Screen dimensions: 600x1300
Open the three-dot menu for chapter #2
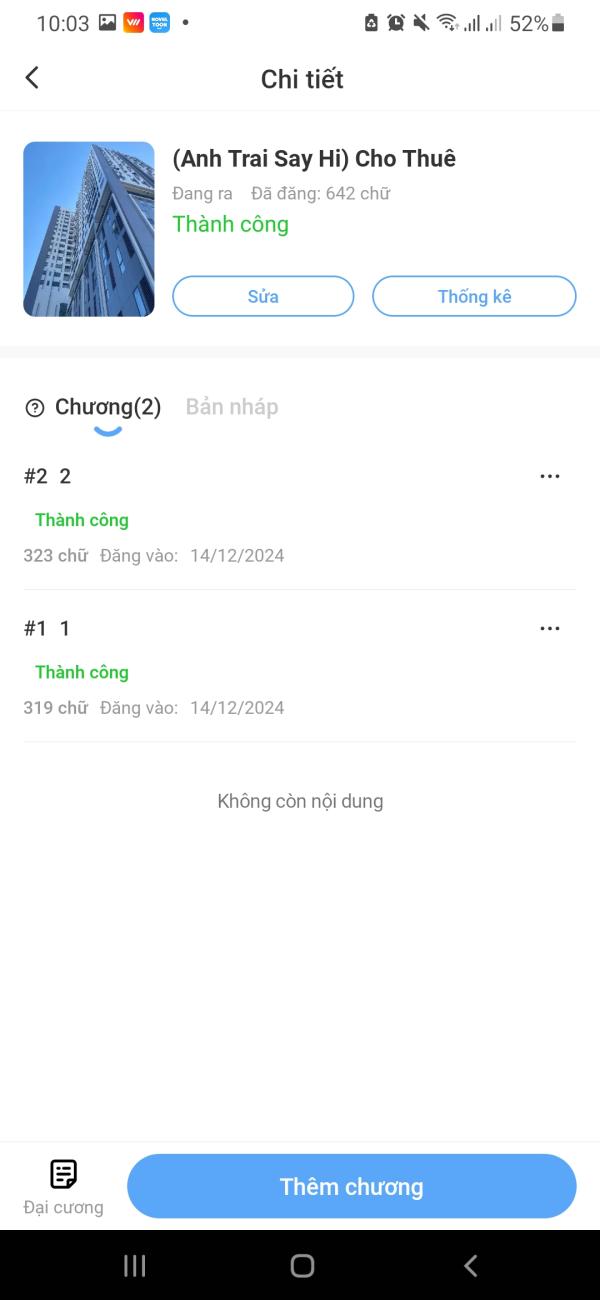point(549,476)
